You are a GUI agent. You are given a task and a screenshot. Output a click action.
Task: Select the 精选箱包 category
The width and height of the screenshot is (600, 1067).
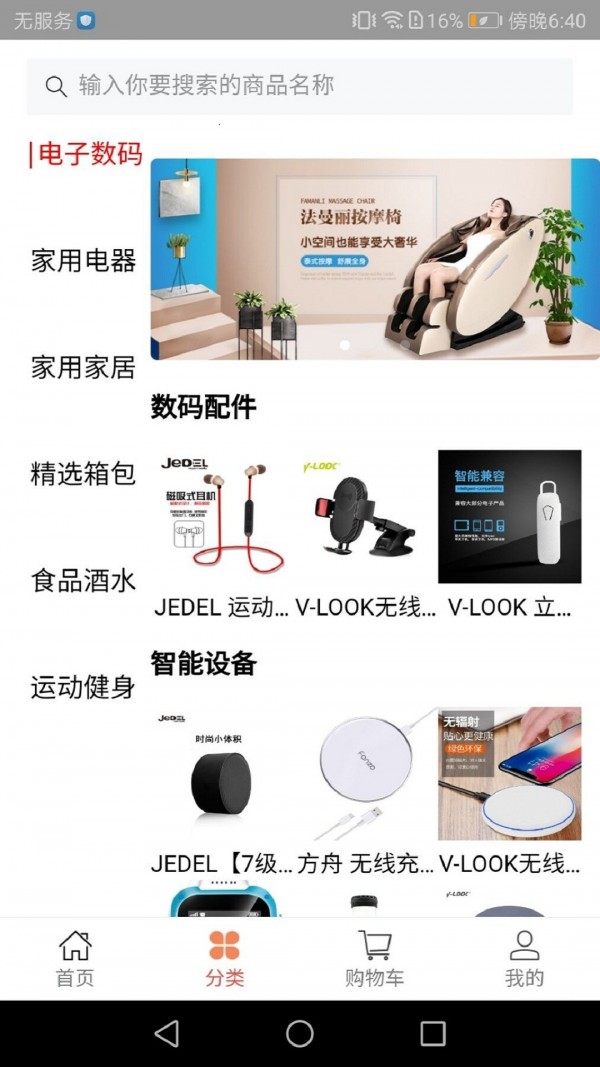pos(83,473)
